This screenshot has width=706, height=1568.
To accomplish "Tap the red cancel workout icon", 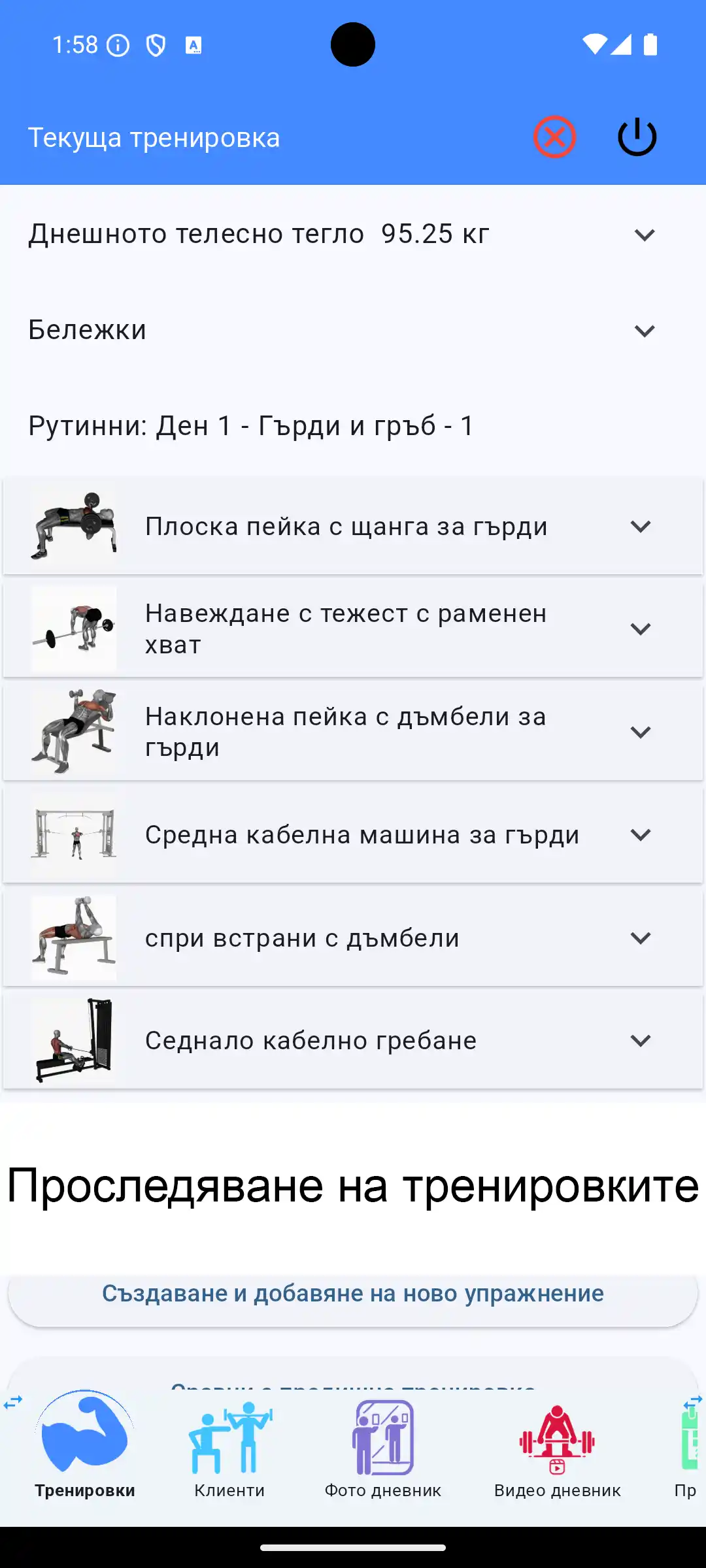I will [554, 136].
